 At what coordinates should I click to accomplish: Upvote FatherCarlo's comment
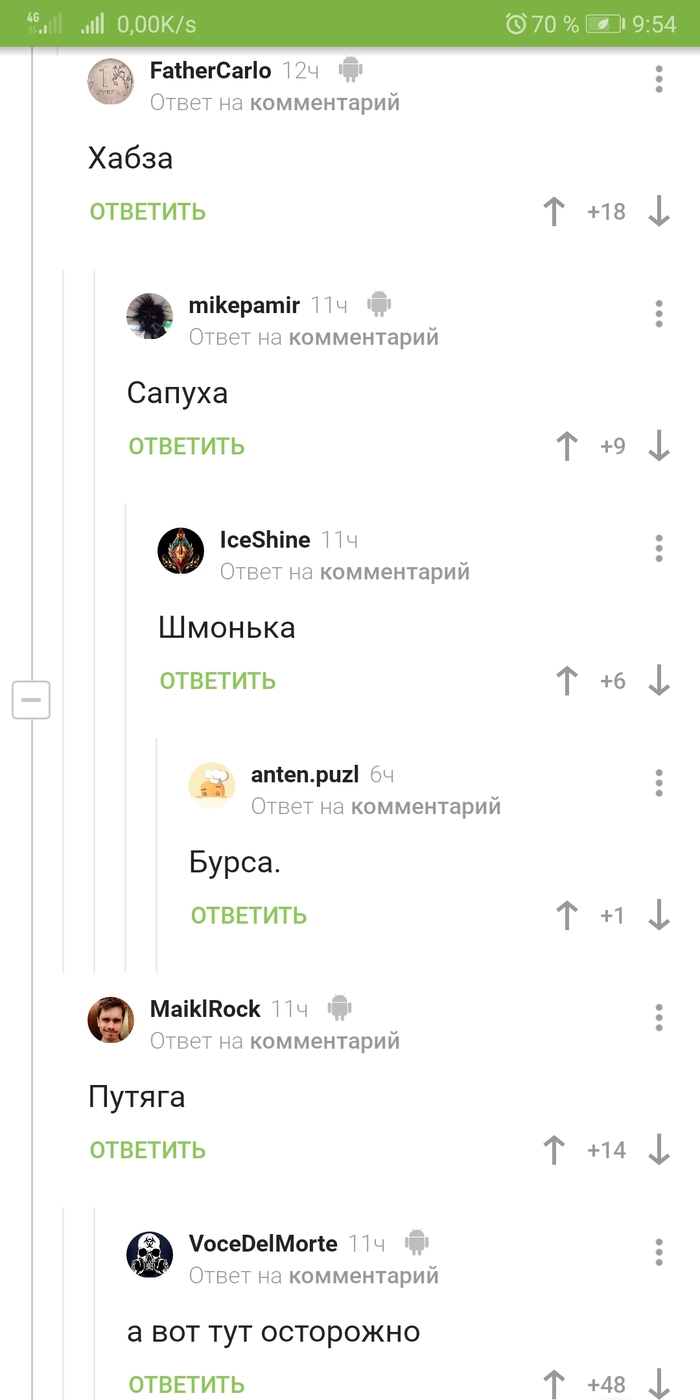tap(554, 212)
